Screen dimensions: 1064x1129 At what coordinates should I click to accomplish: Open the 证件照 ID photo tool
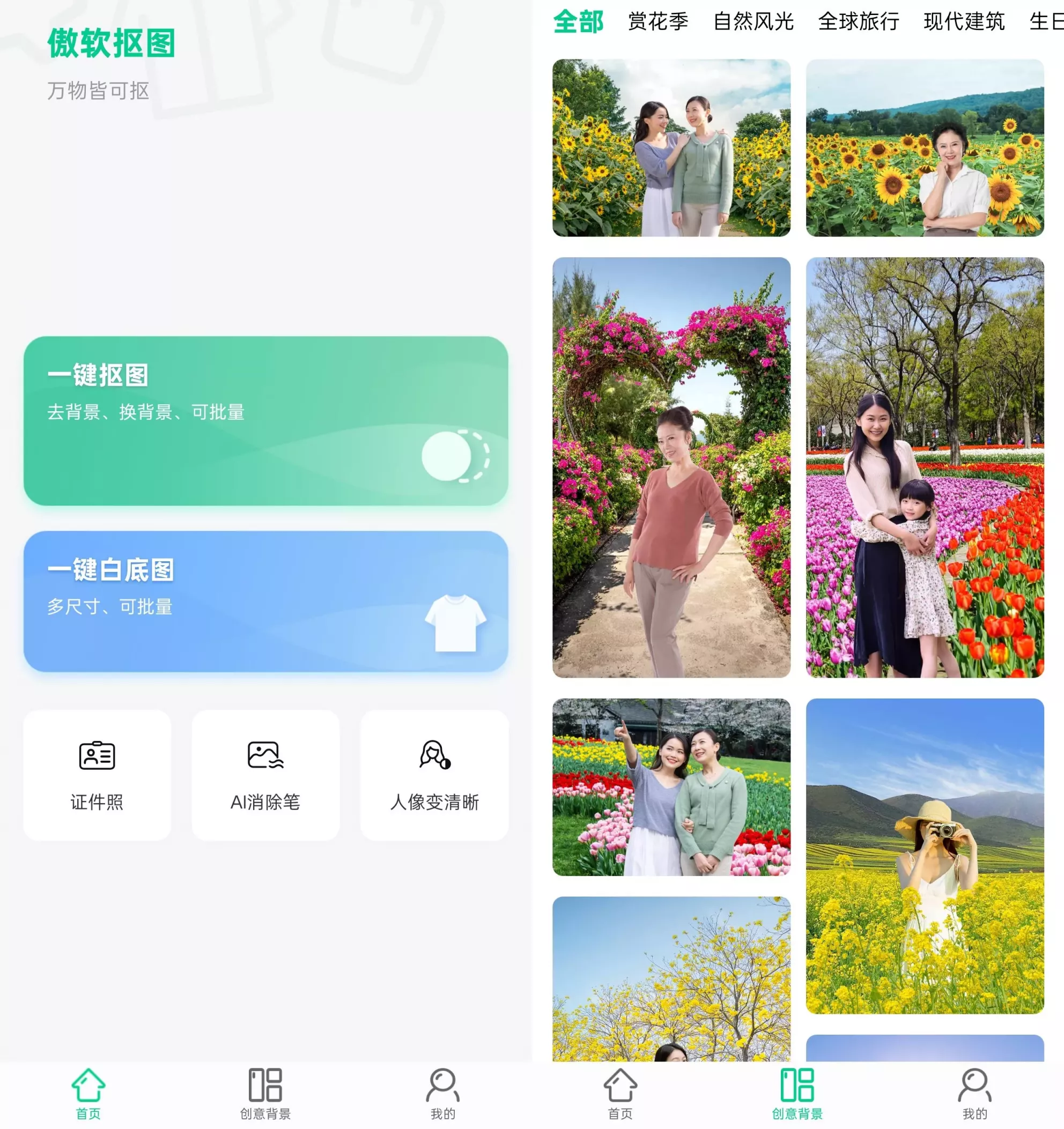pyautogui.click(x=97, y=775)
